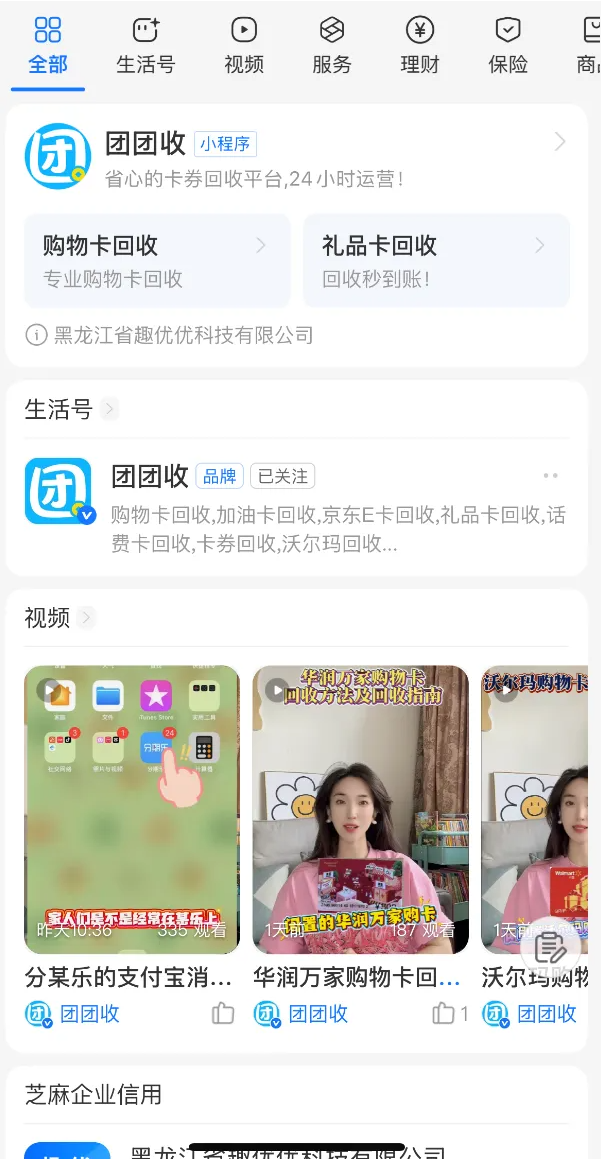
Task: Switch to the 视频 tab
Action: tap(244, 46)
